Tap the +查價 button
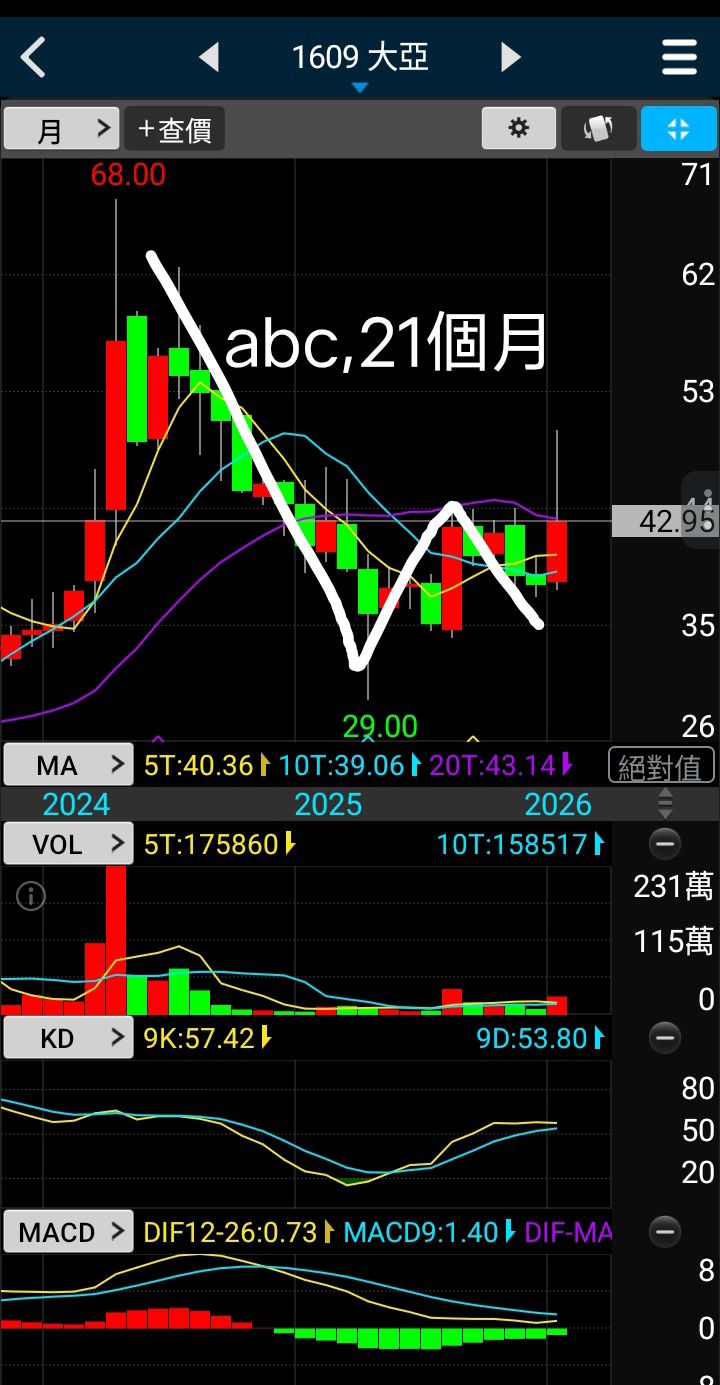Viewport: 720px width, 1385px height. tap(175, 128)
